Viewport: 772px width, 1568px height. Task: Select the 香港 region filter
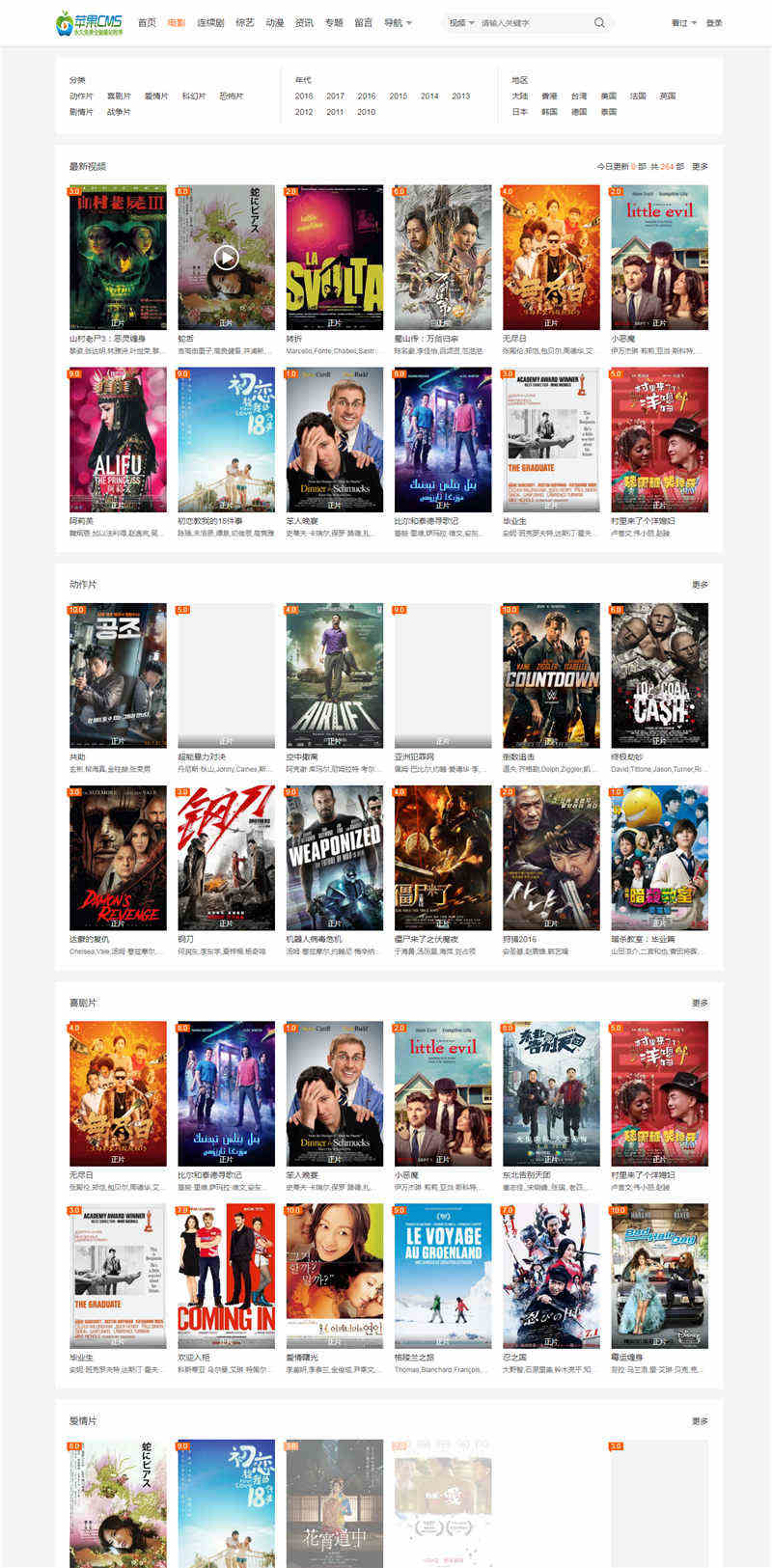click(x=549, y=96)
